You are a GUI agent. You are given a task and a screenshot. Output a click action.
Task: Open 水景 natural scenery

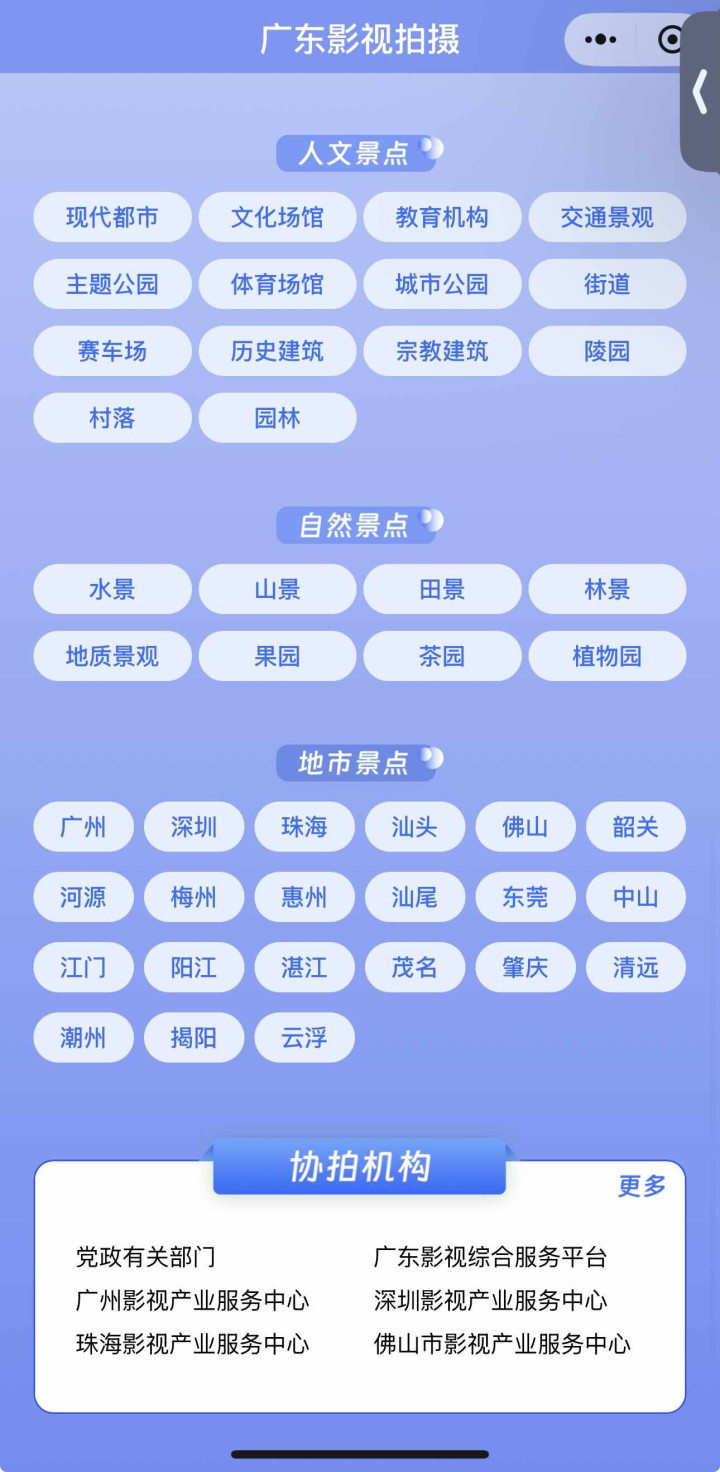tap(112, 590)
